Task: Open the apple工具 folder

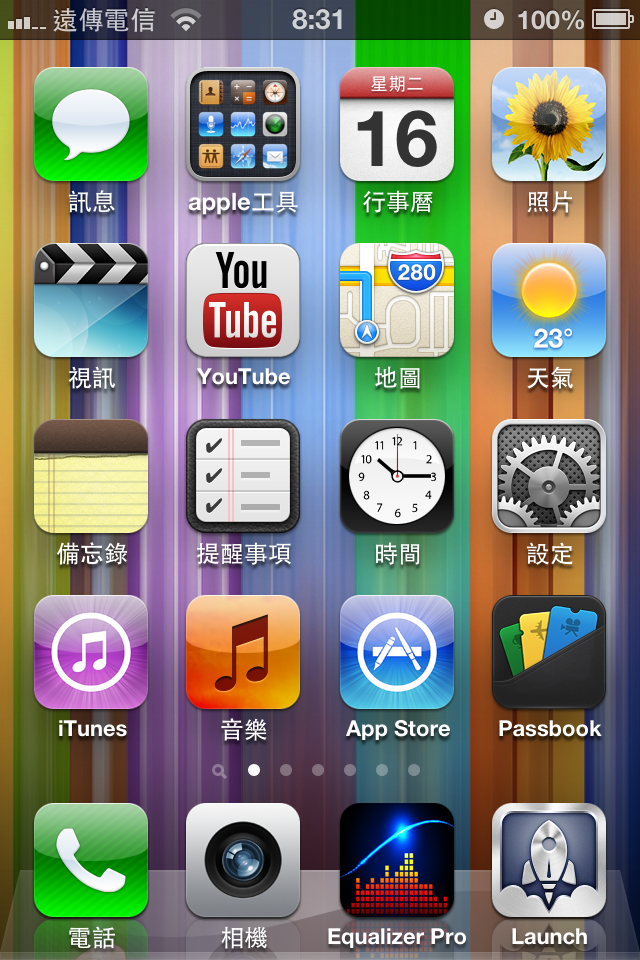Action: coord(243,124)
